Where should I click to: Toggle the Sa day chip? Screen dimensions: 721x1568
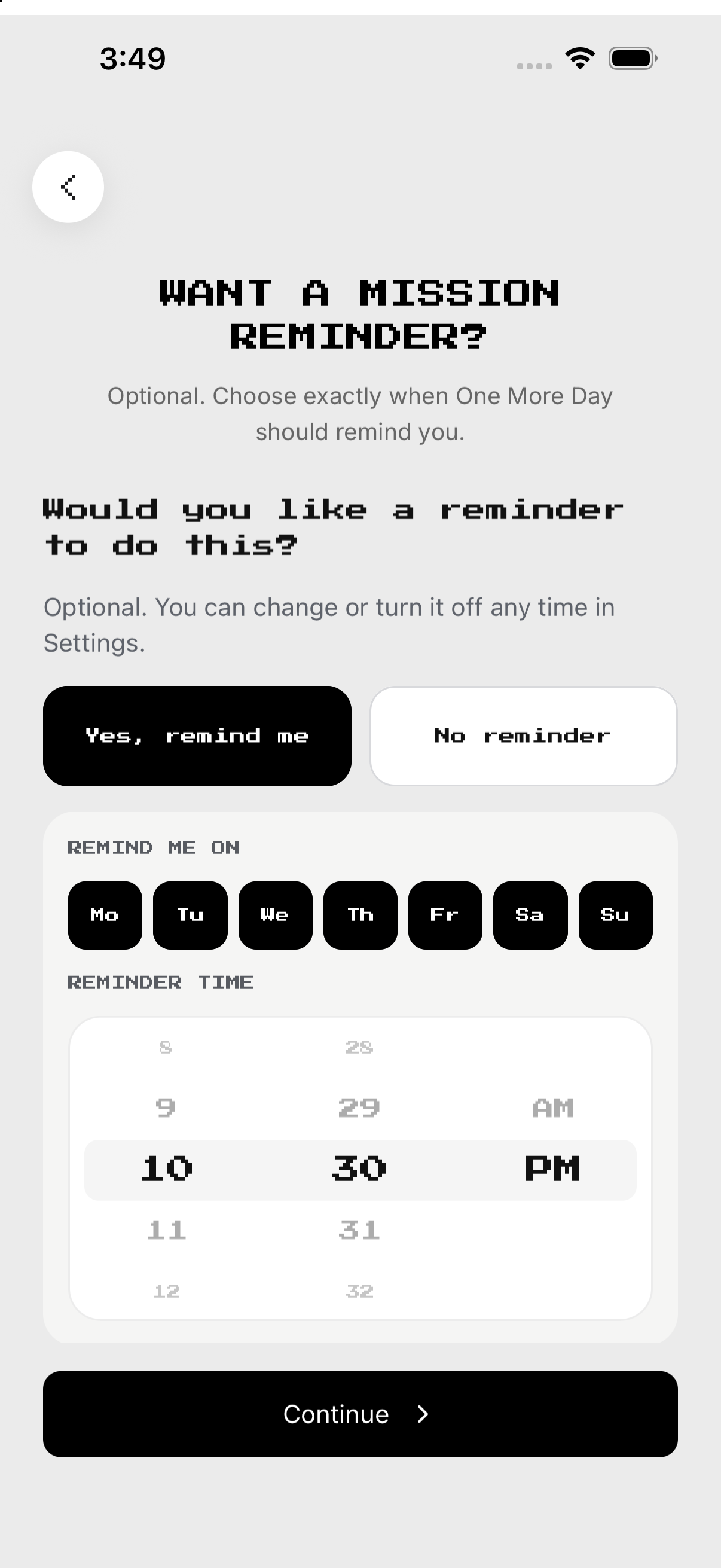click(530, 915)
